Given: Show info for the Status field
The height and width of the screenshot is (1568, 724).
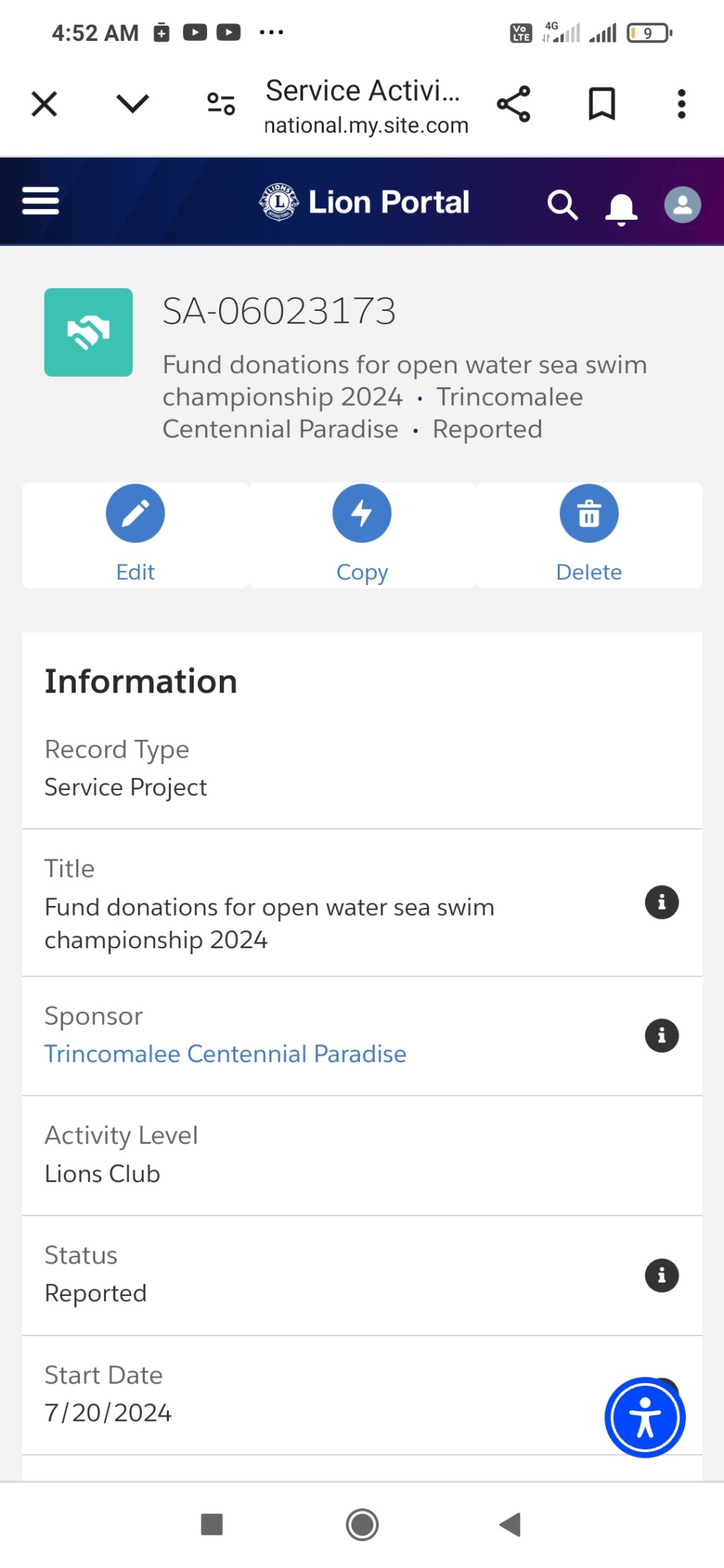Looking at the screenshot, I should pos(662,1275).
